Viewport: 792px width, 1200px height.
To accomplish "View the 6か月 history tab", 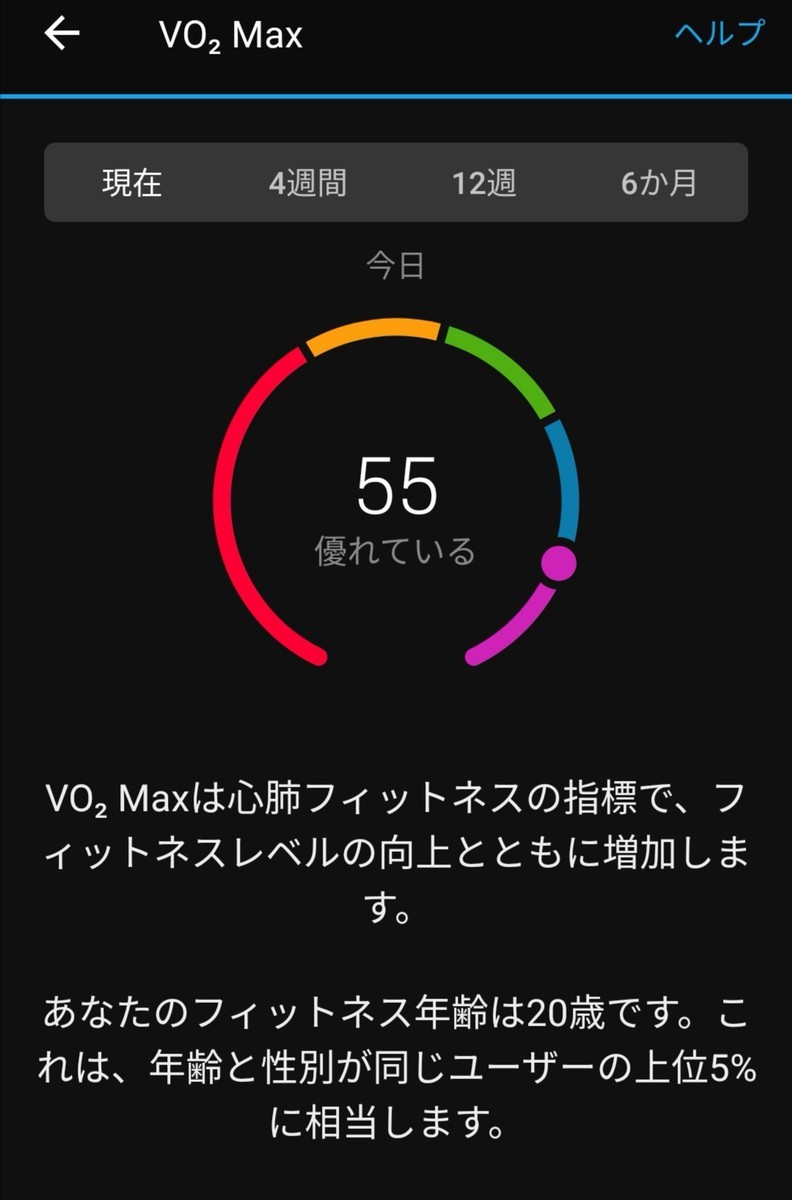I will click(659, 183).
